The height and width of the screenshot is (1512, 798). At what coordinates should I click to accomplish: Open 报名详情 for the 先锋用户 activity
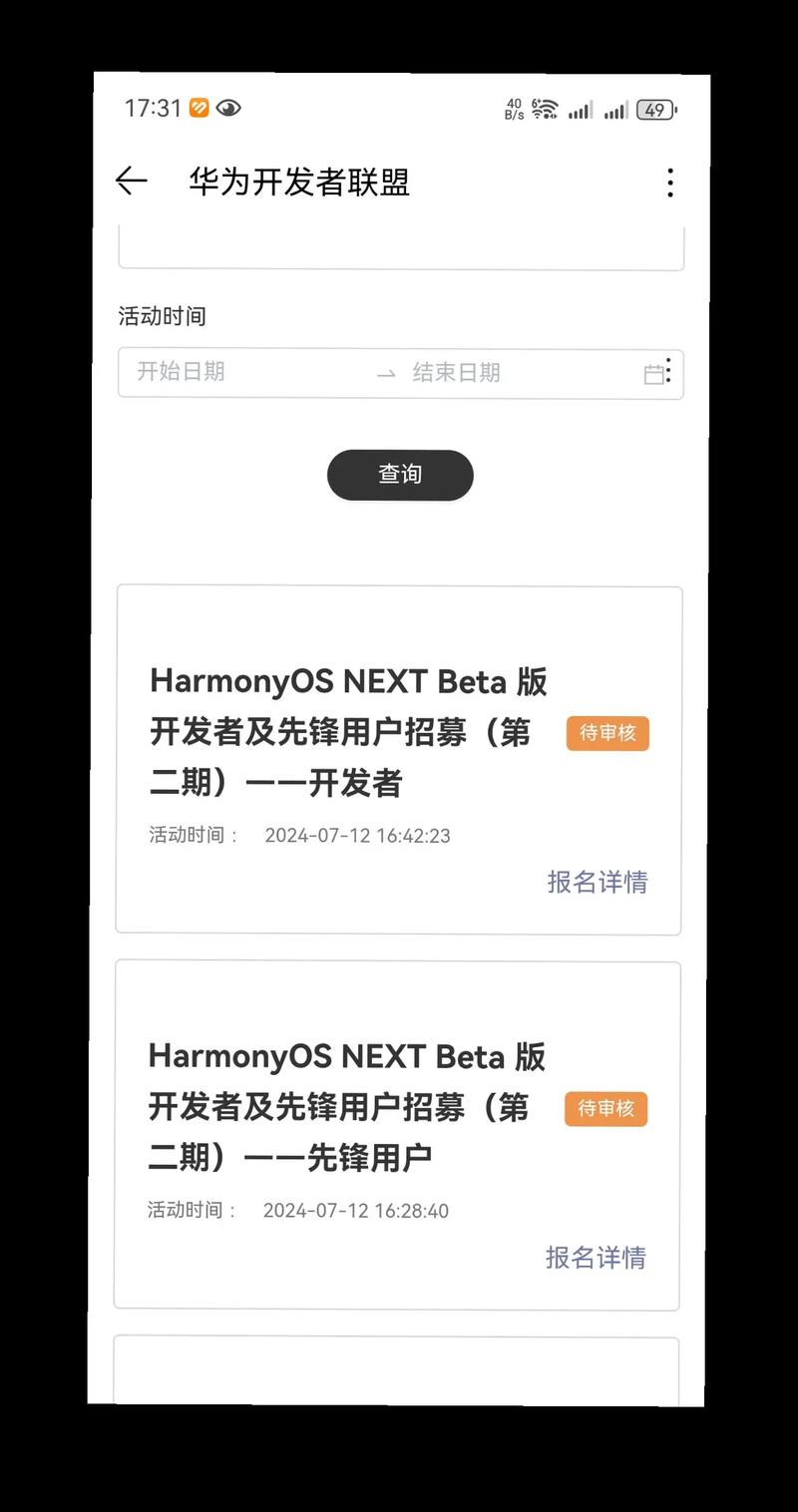597,1259
